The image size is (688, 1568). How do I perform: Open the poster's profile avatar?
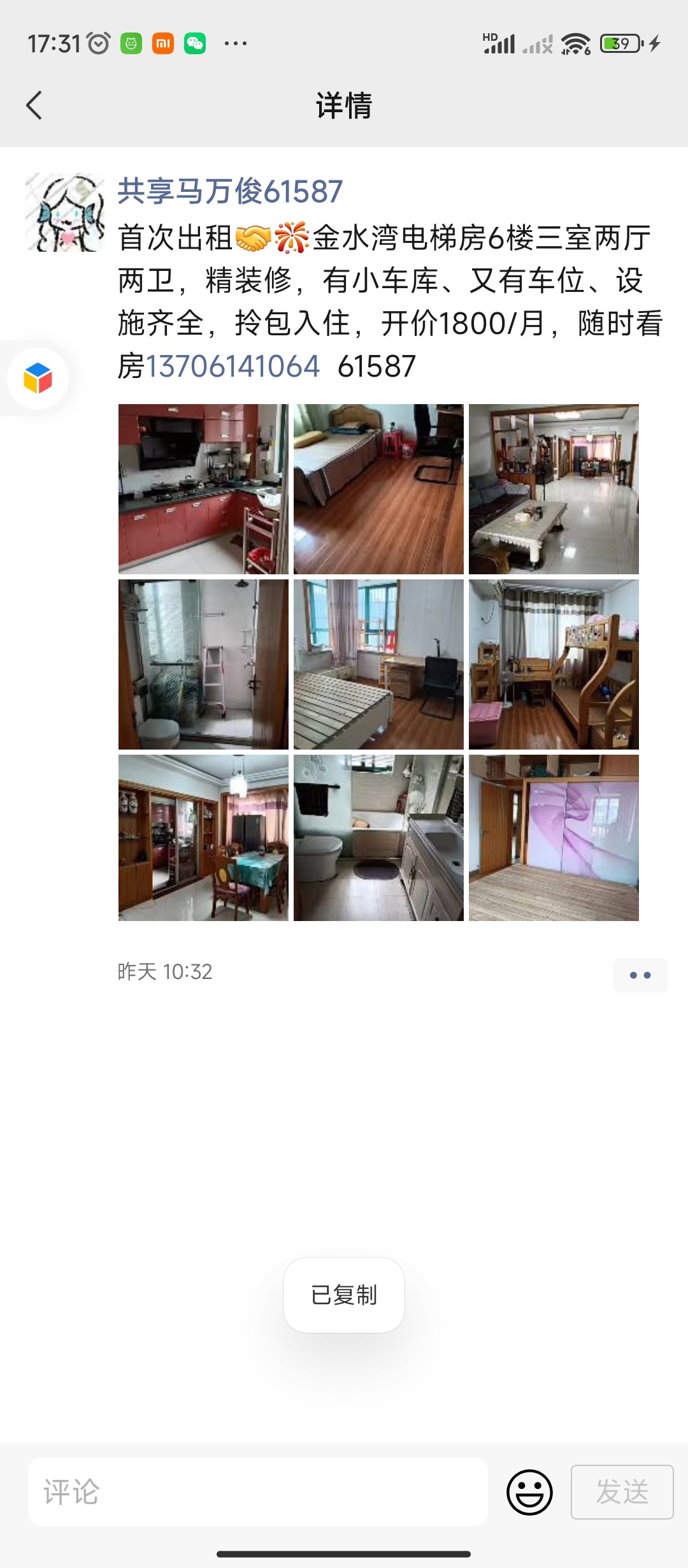(65, 212)
